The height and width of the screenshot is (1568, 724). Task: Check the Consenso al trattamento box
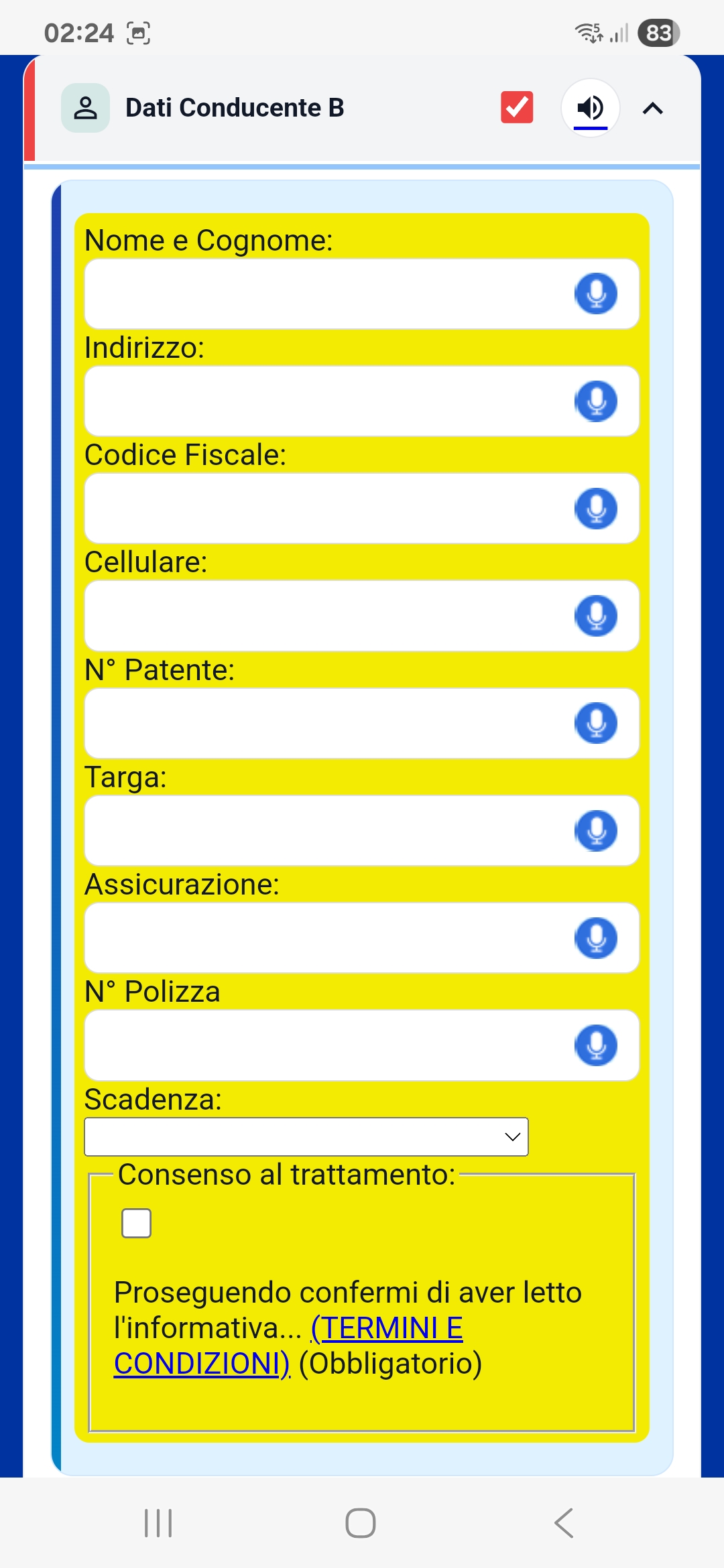point(136,1223)
